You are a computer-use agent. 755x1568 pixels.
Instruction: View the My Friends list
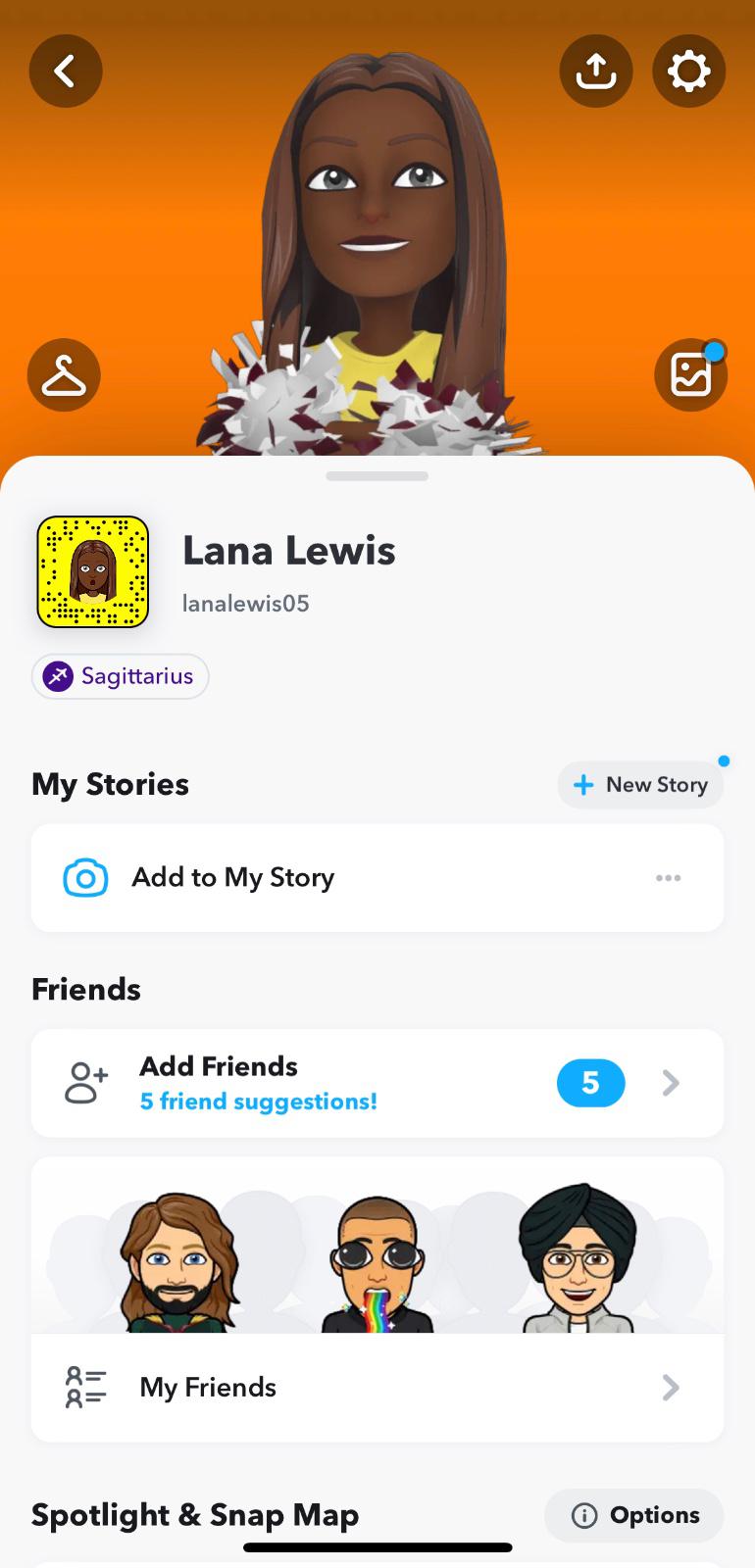click(377, 1387)
